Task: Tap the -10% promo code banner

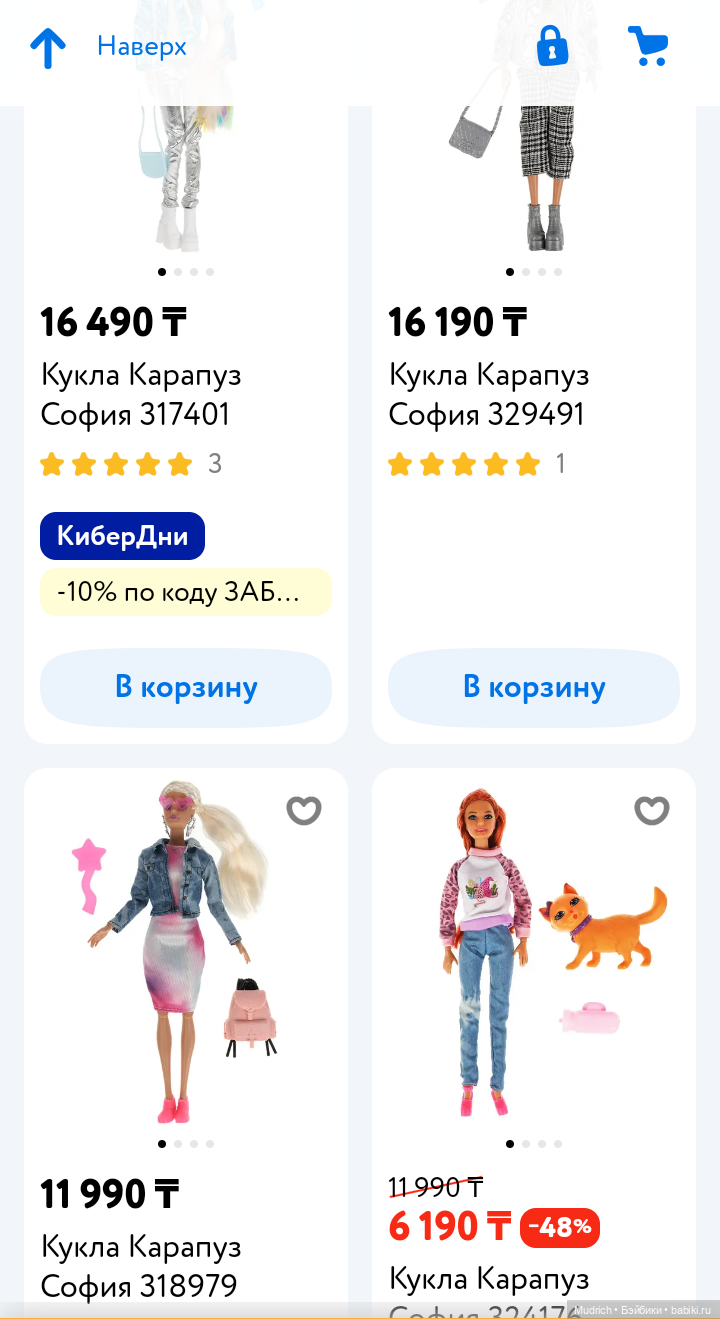Action: (x=186, y=592)
